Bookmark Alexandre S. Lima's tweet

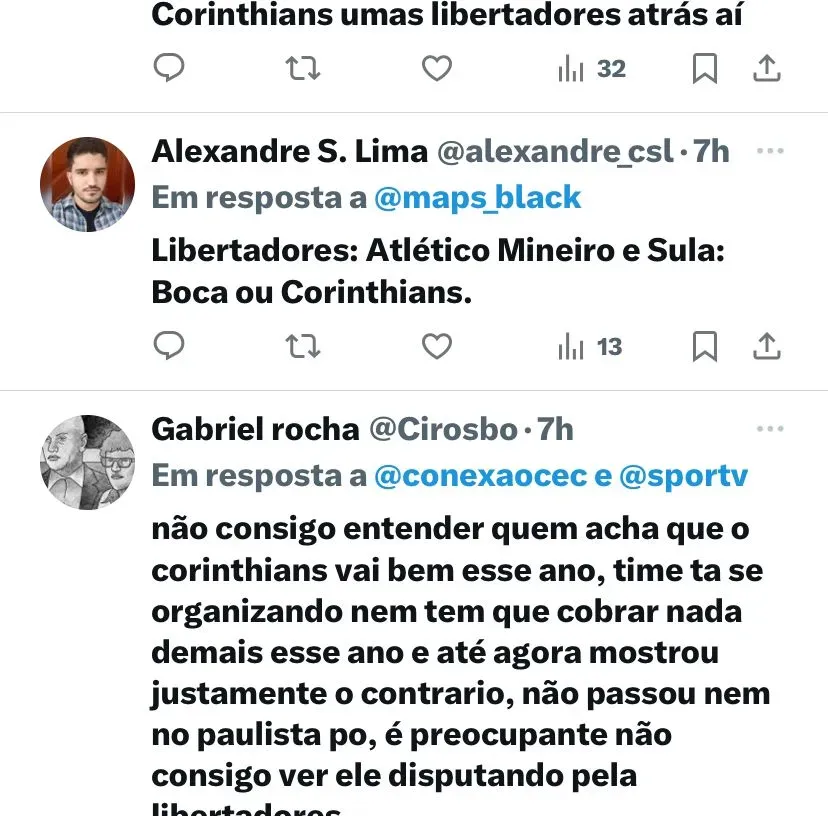coord(705,346)
